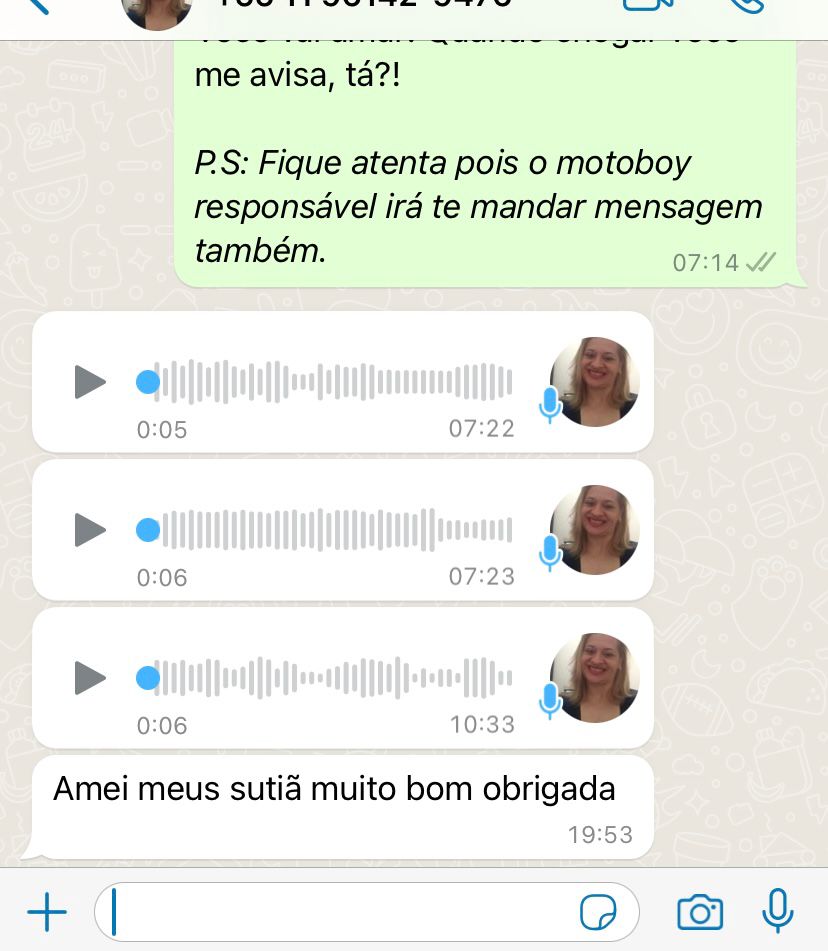Start a video call with this contact
828x951 pixels.
coord(648,5)
